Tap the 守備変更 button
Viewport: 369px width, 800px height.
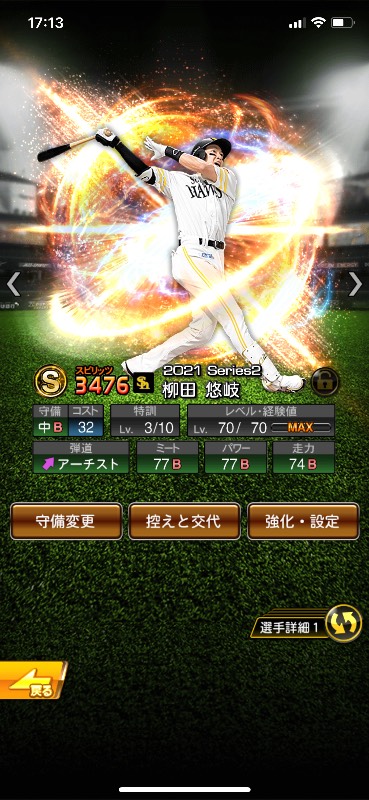66,521
